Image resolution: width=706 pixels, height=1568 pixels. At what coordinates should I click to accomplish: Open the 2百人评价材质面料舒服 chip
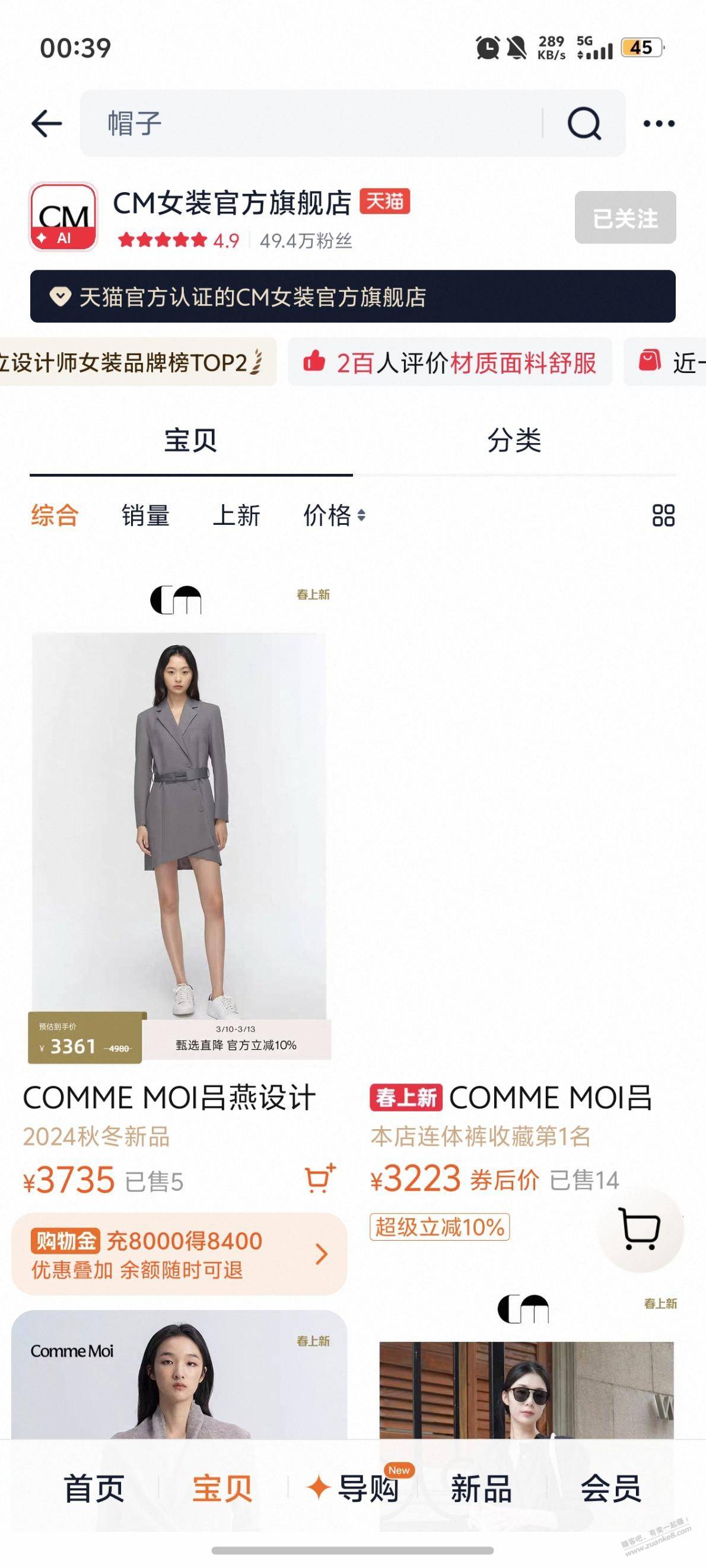(x=450, y=363)
